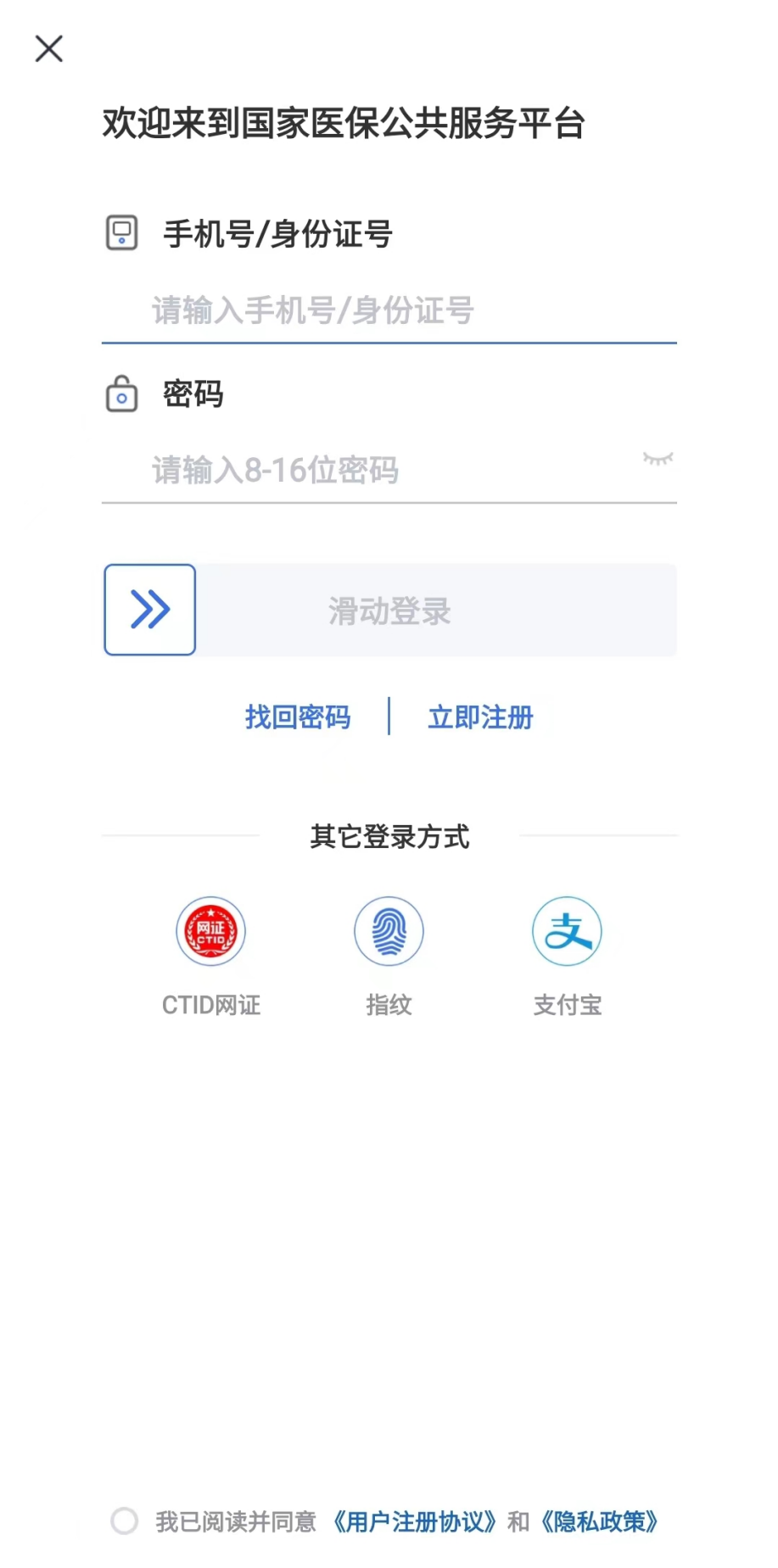This screenshot has height=1568, width=778.
Task: Slide the 滑动登录 login control
Action: [389, 610]
